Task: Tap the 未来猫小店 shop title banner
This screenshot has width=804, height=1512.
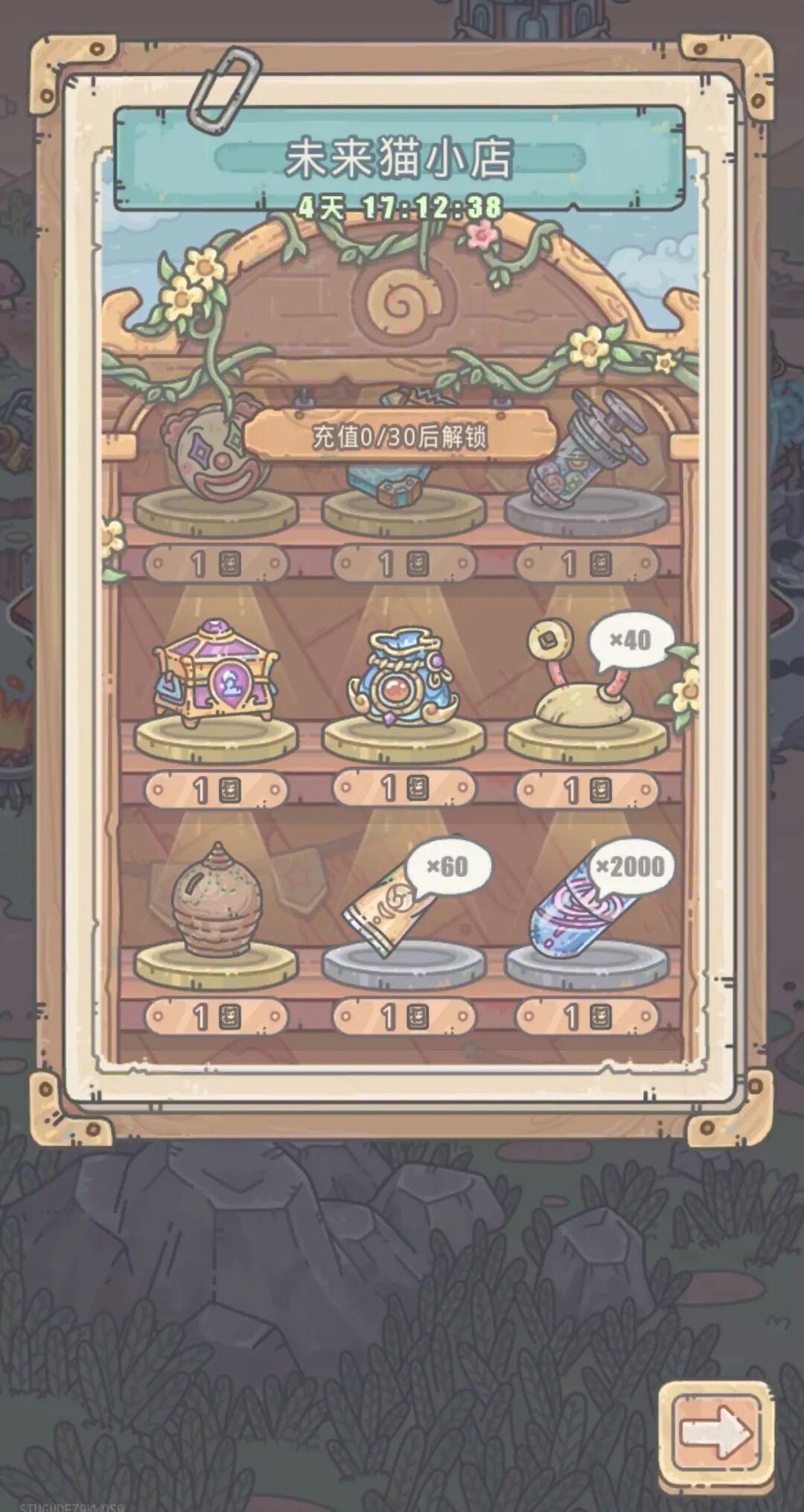Action: [x=400, y=159]
